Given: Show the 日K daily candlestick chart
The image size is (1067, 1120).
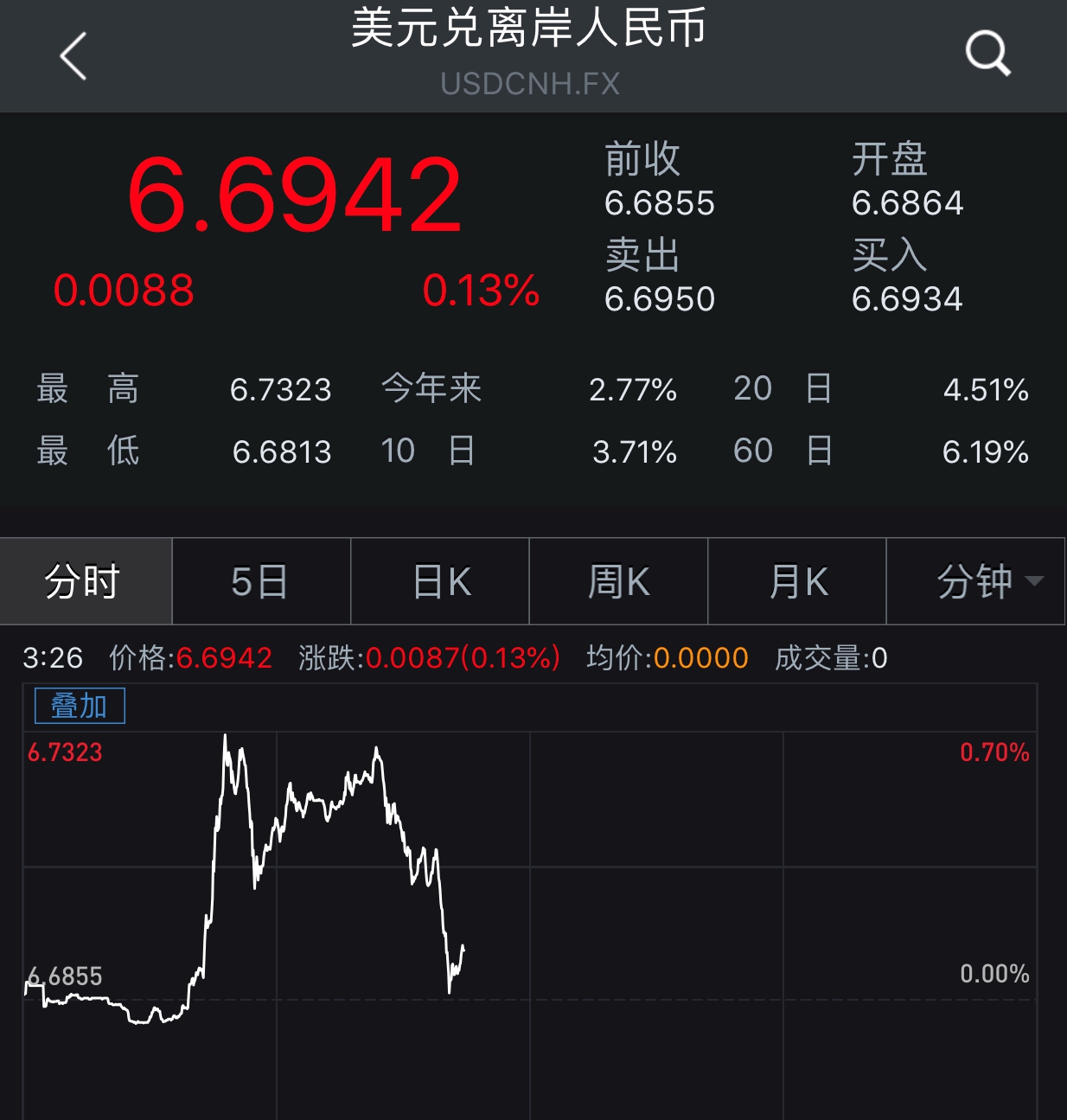Looking at the screenshot, I should [440, 581].
